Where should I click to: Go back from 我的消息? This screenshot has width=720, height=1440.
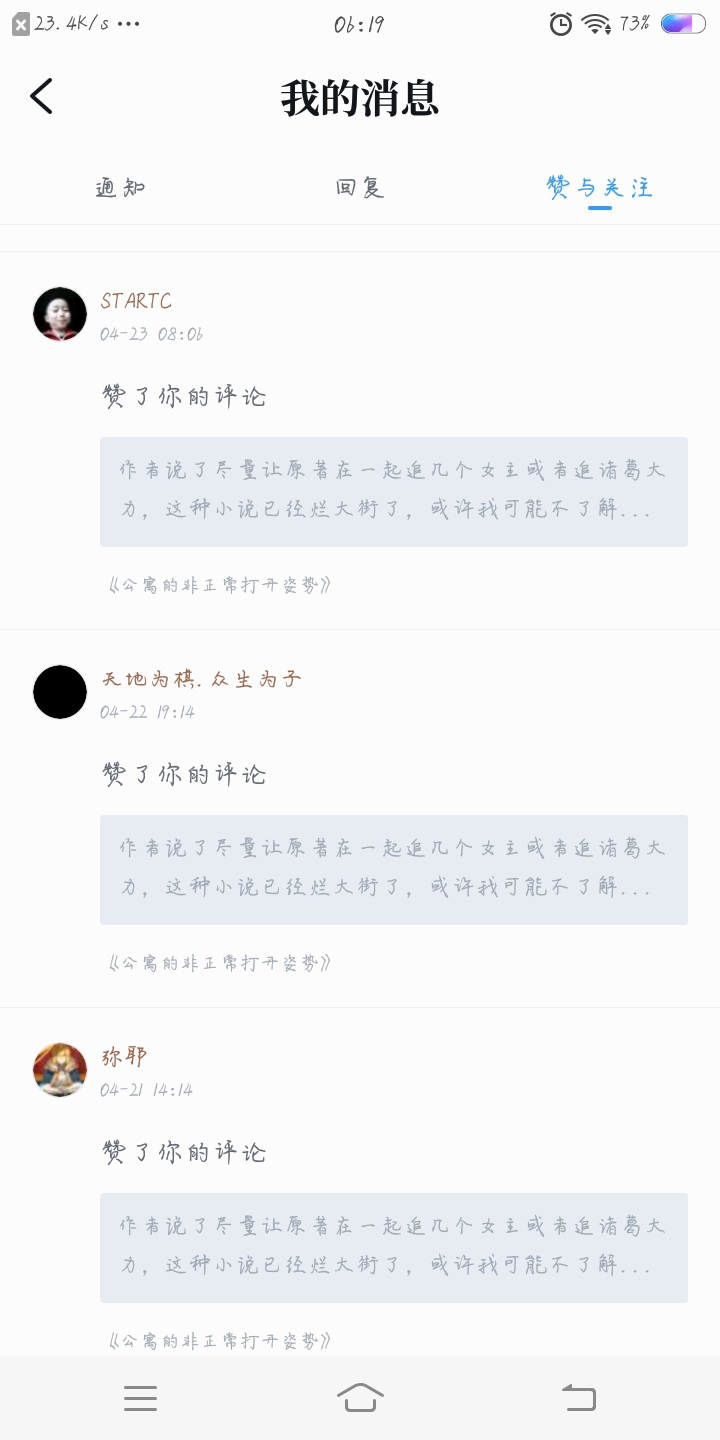pyautogui.click(x=41, y=97)
